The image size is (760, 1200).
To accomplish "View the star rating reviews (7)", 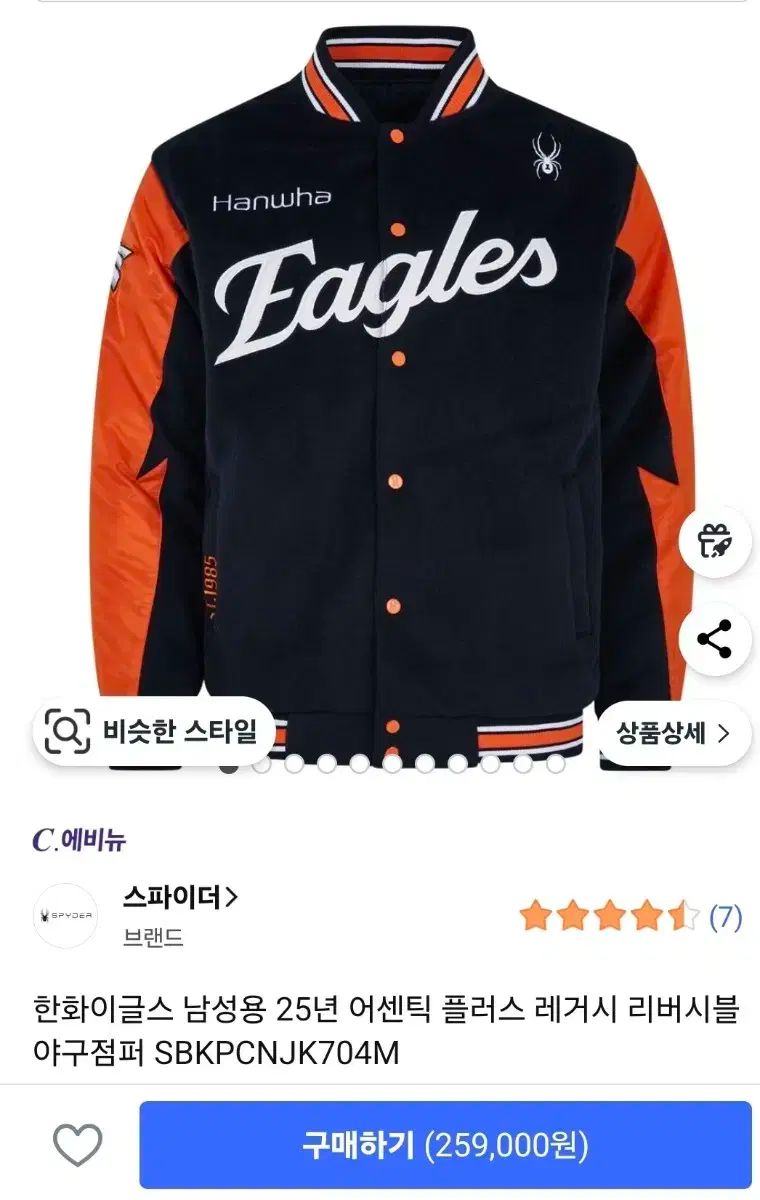I will click(630, 916).
